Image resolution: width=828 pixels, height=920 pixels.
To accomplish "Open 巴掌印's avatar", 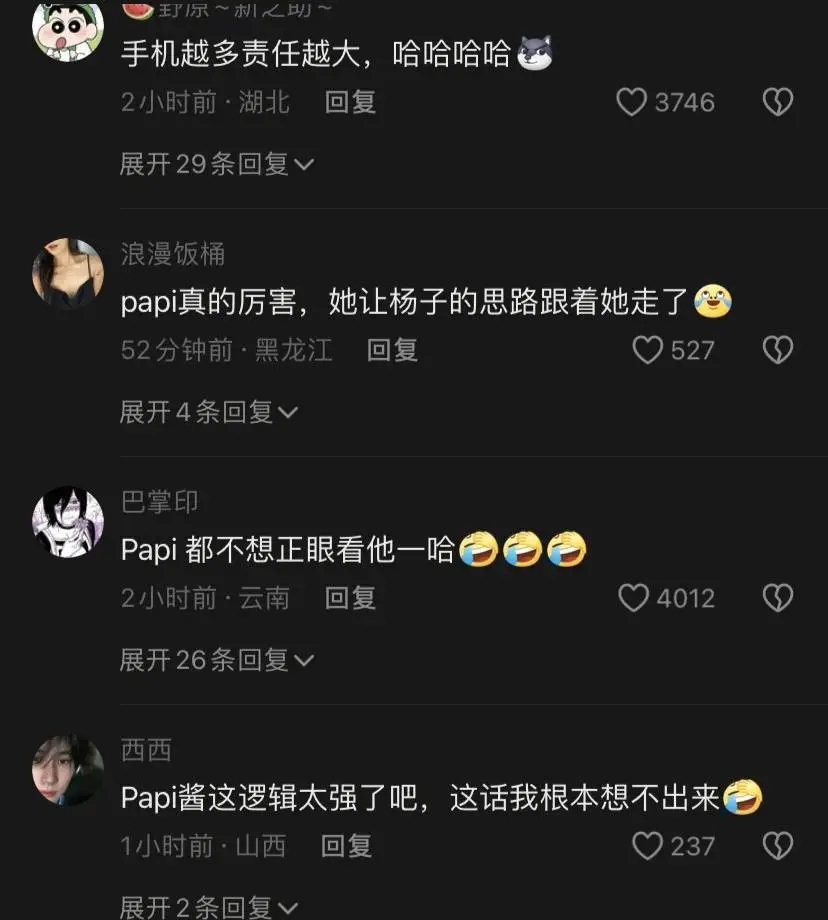I will tap(68, 521).
